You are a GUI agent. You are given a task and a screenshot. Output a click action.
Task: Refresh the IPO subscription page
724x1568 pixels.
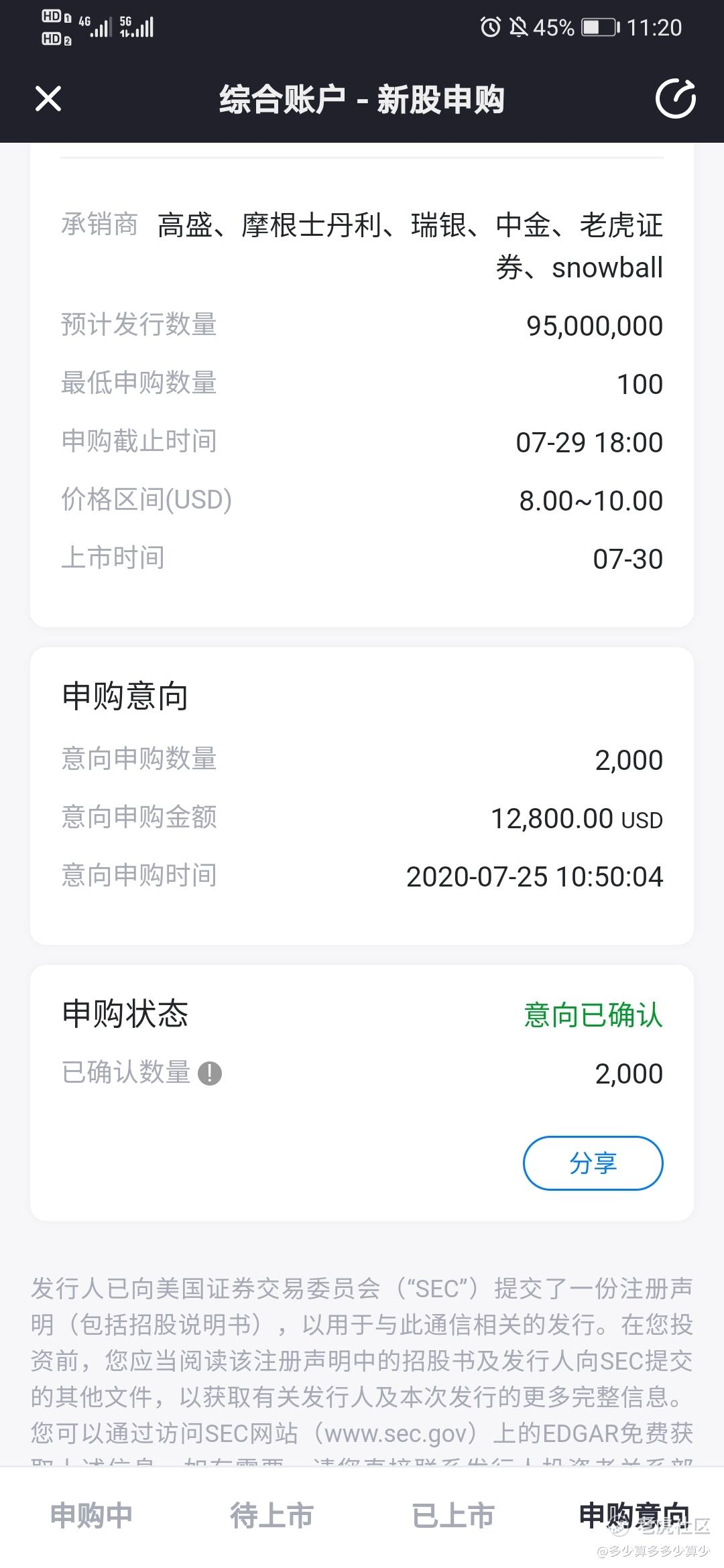coord(675,99)
